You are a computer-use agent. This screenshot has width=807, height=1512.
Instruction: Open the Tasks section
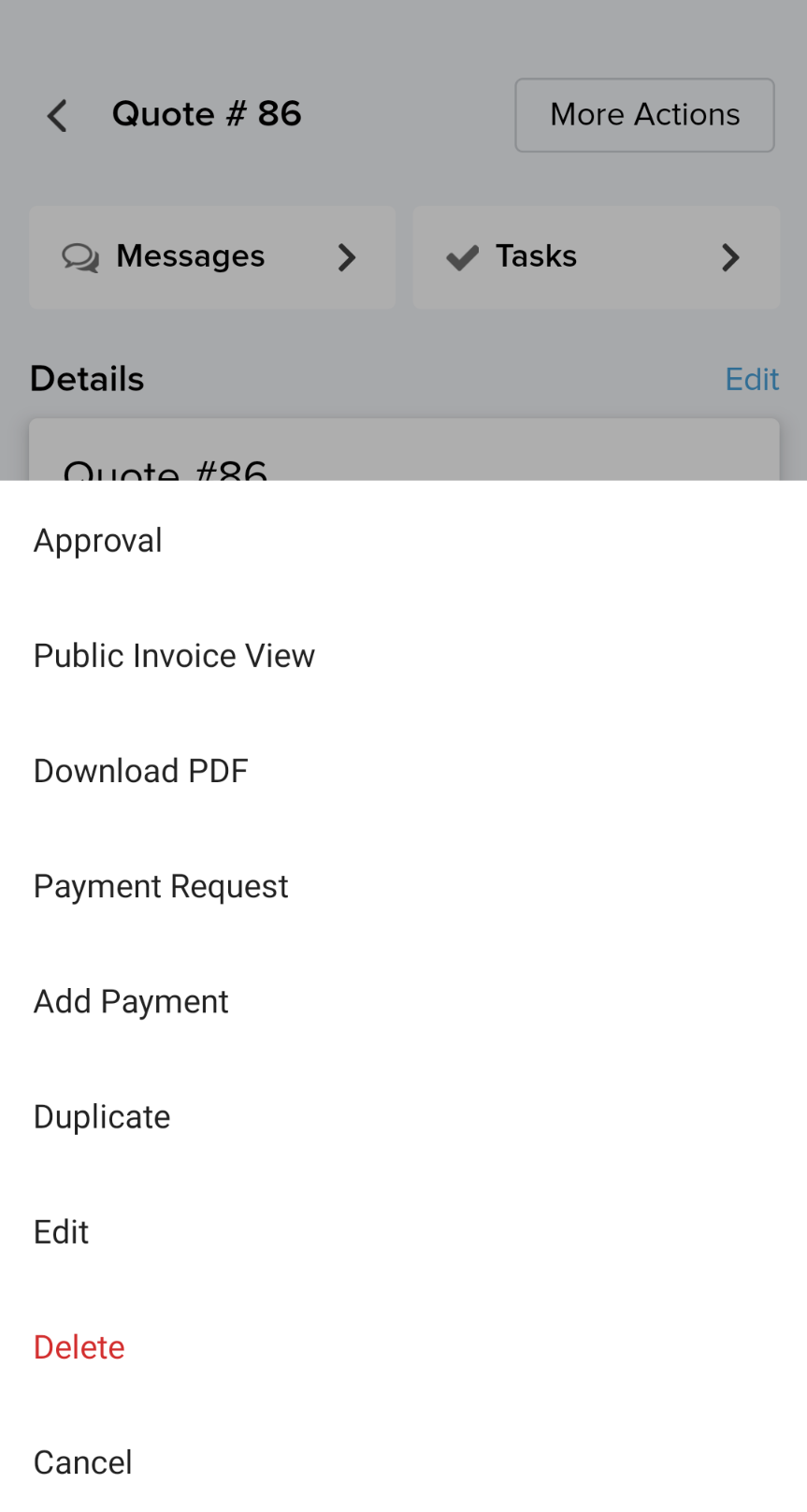(596, 257)
